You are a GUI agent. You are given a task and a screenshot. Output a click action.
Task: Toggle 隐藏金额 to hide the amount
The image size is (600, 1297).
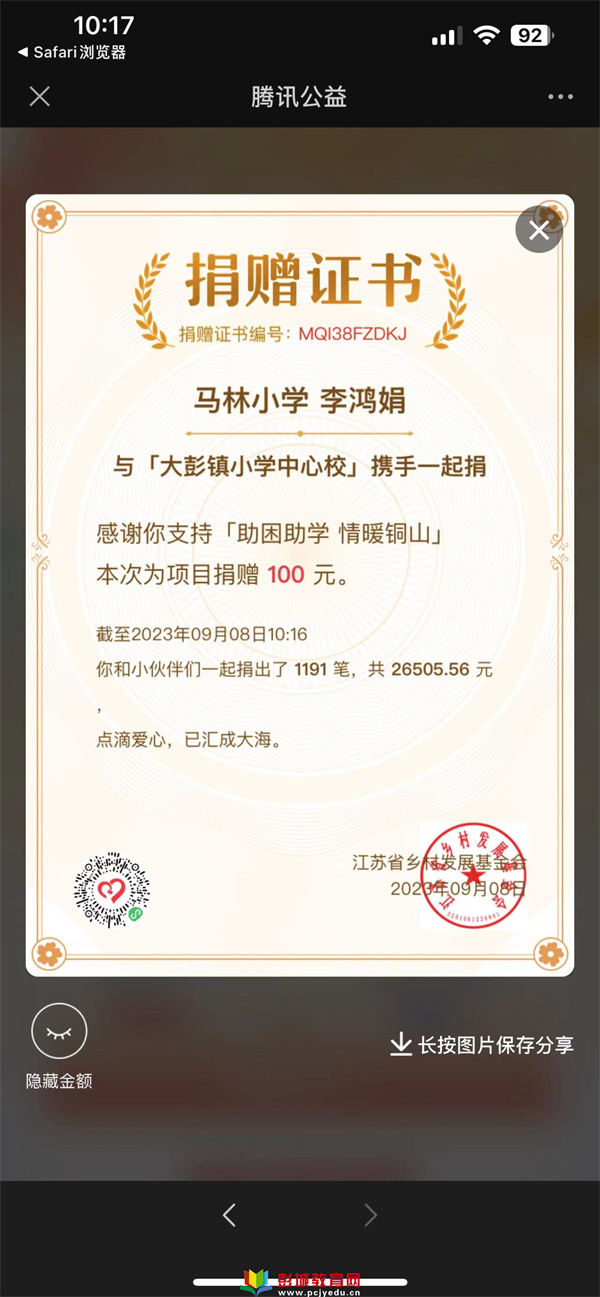coord(59,1031)
